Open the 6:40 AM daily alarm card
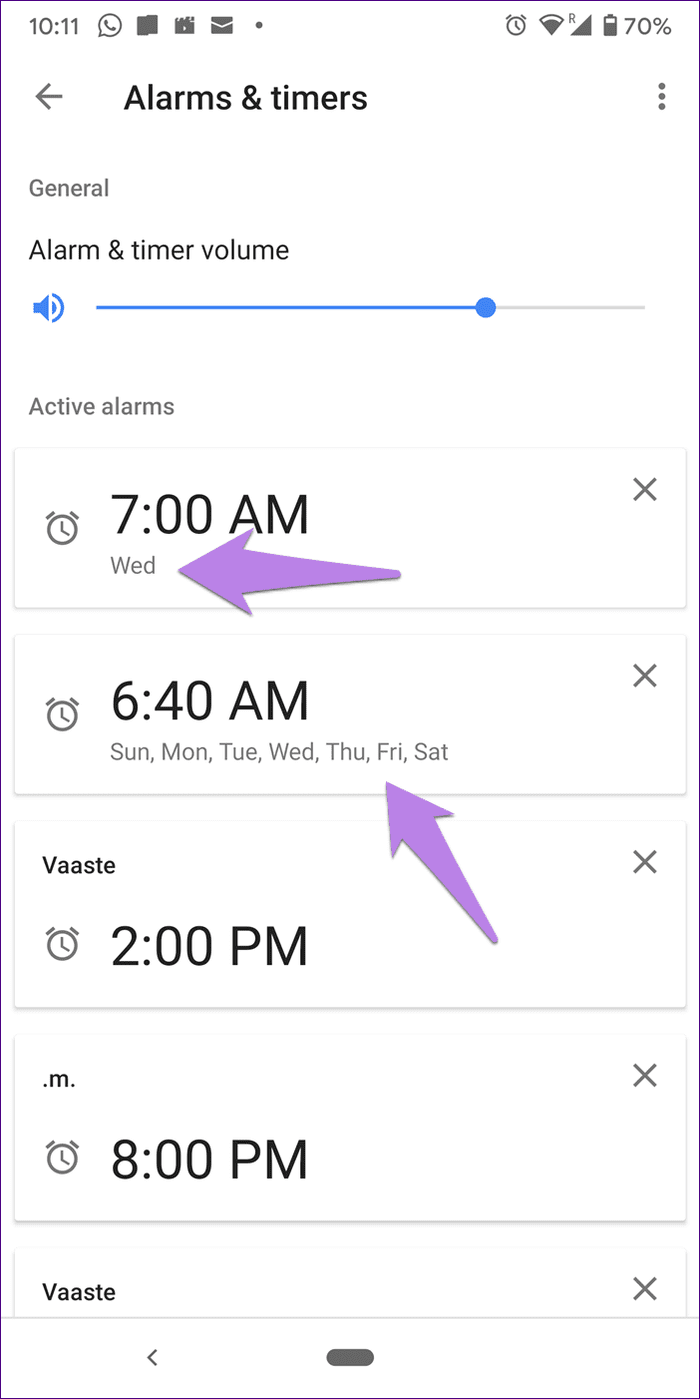 tap(350, 714)
